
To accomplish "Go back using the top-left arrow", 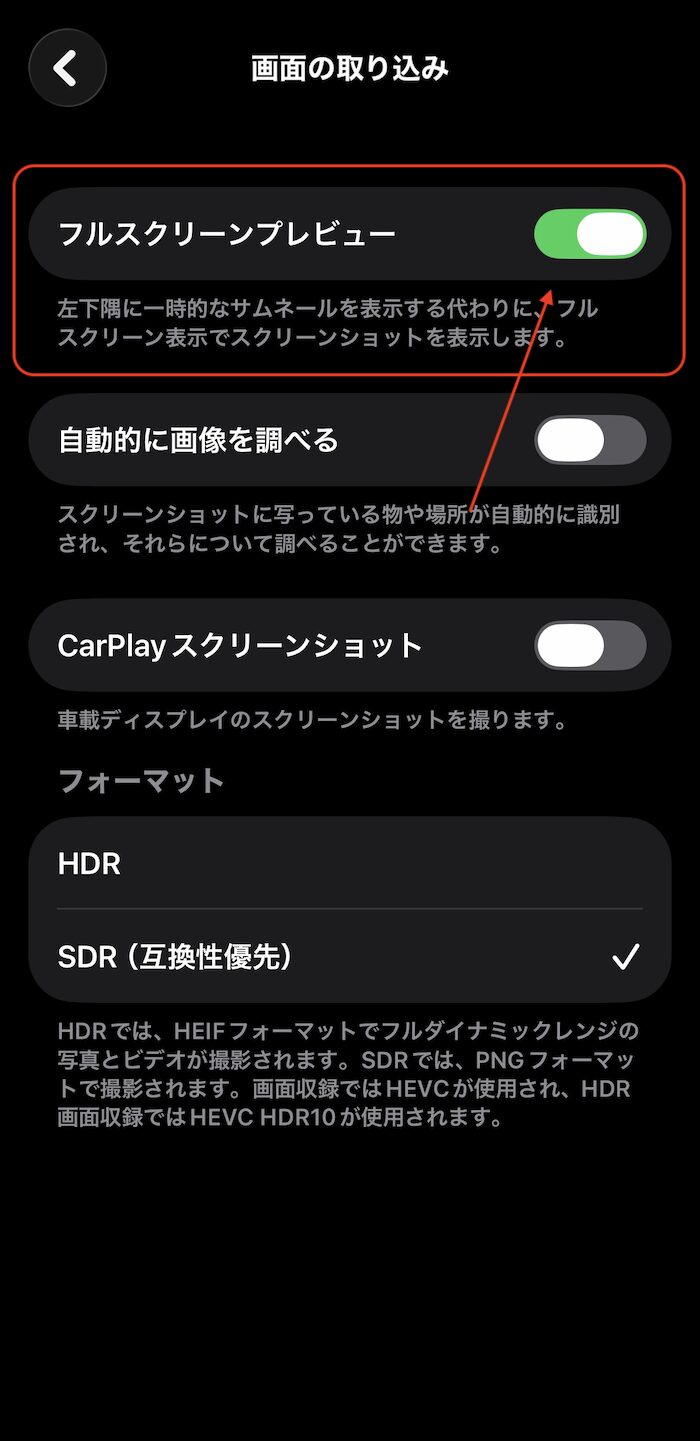I will (67, 68).
